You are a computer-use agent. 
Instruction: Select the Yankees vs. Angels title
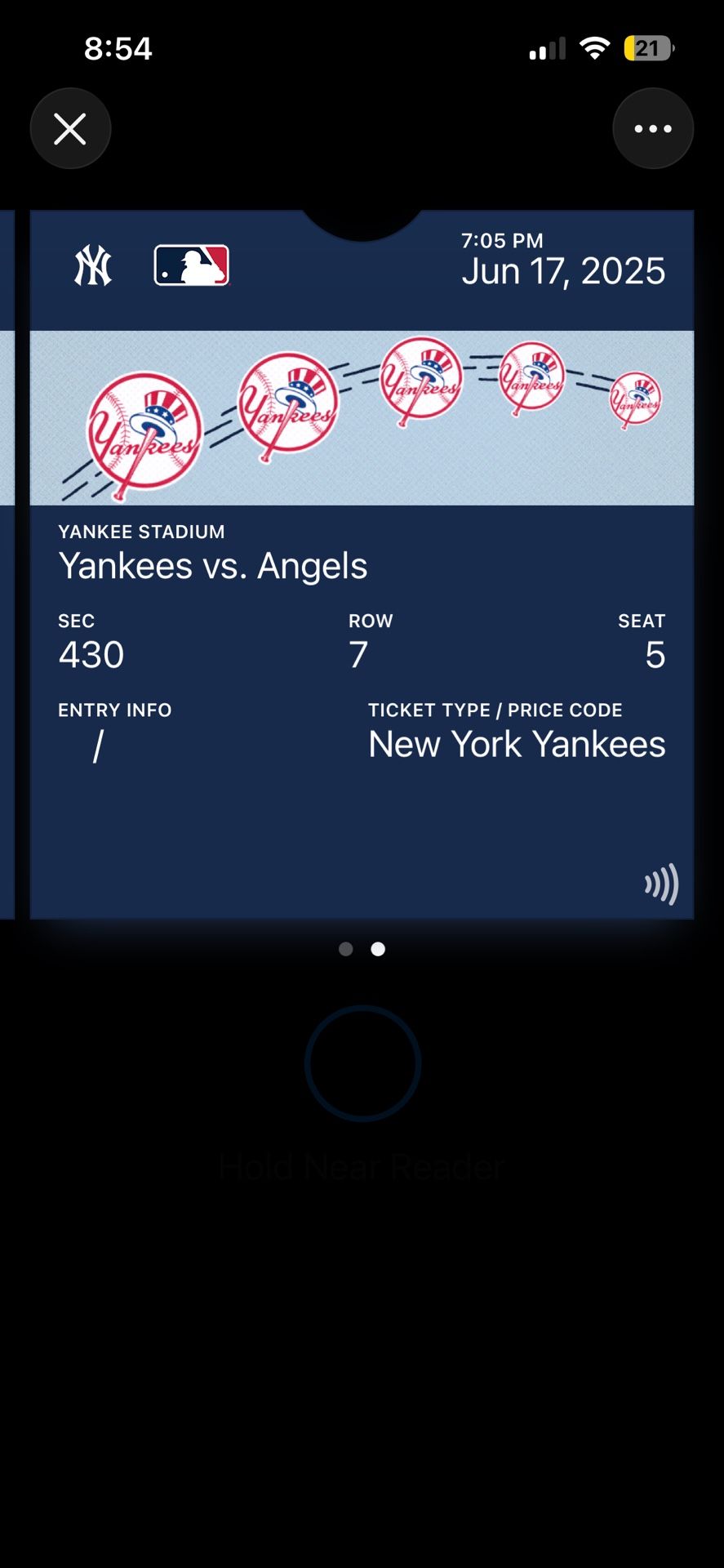coord(213,564)
